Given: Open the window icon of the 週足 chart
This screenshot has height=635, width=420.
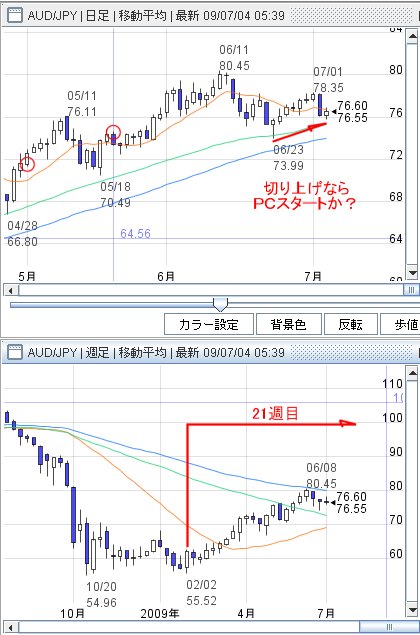Looking at the screenshot, I should click(15, 352).
